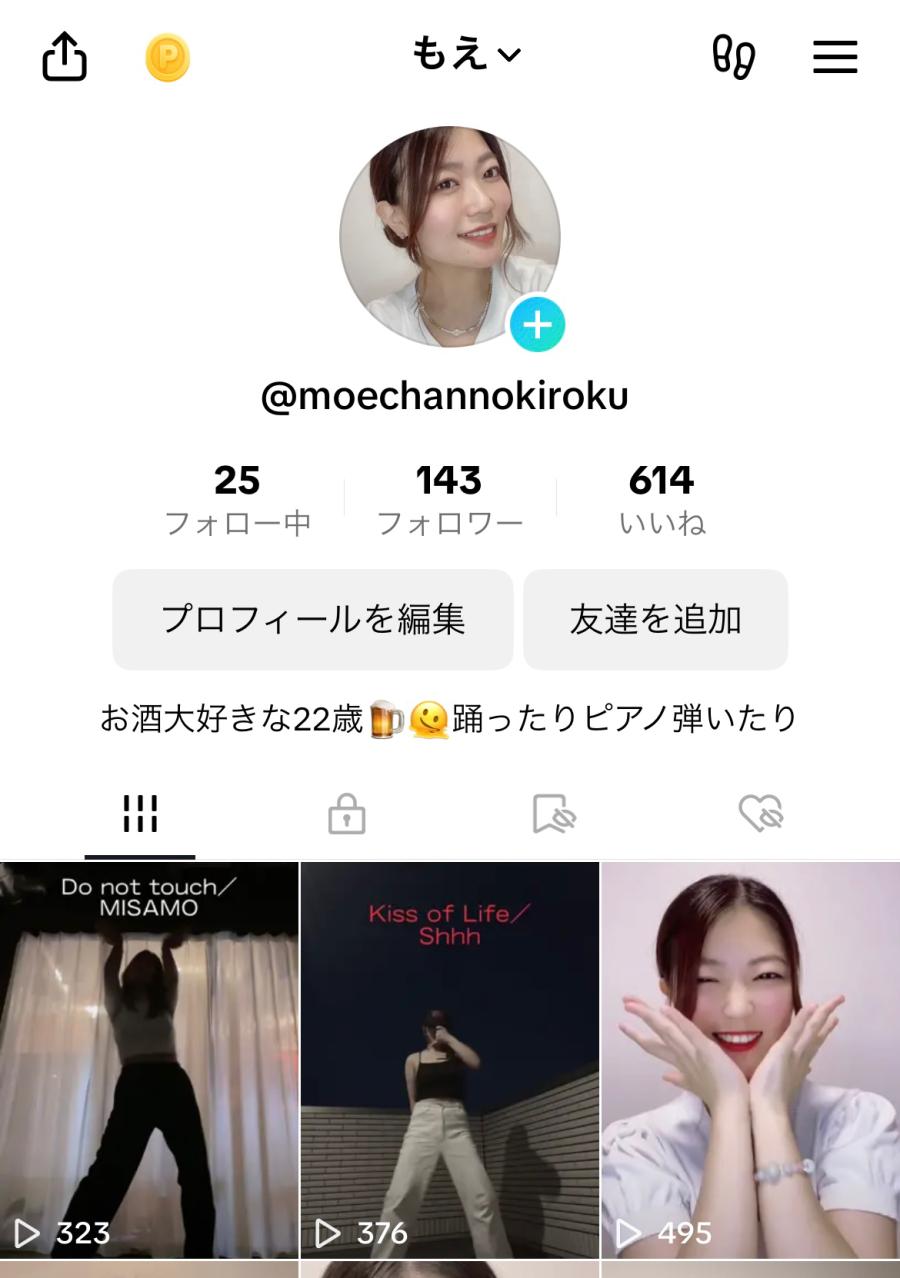Image resolution: width=900 pixels, height=1278 pixels.
Task: Open the footprints profile views icon
Action: point(733,57)
